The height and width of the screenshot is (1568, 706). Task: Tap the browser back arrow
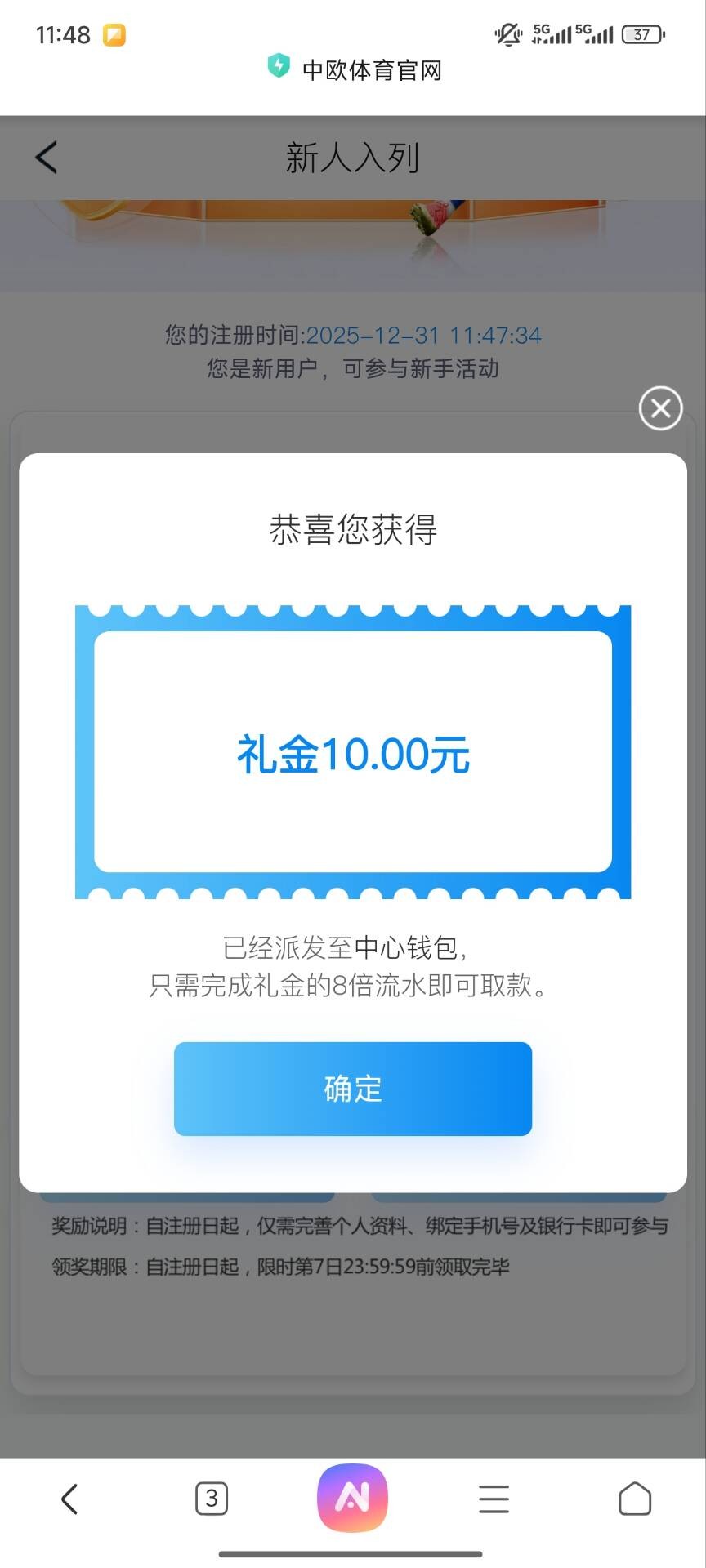pos(69,1499)
